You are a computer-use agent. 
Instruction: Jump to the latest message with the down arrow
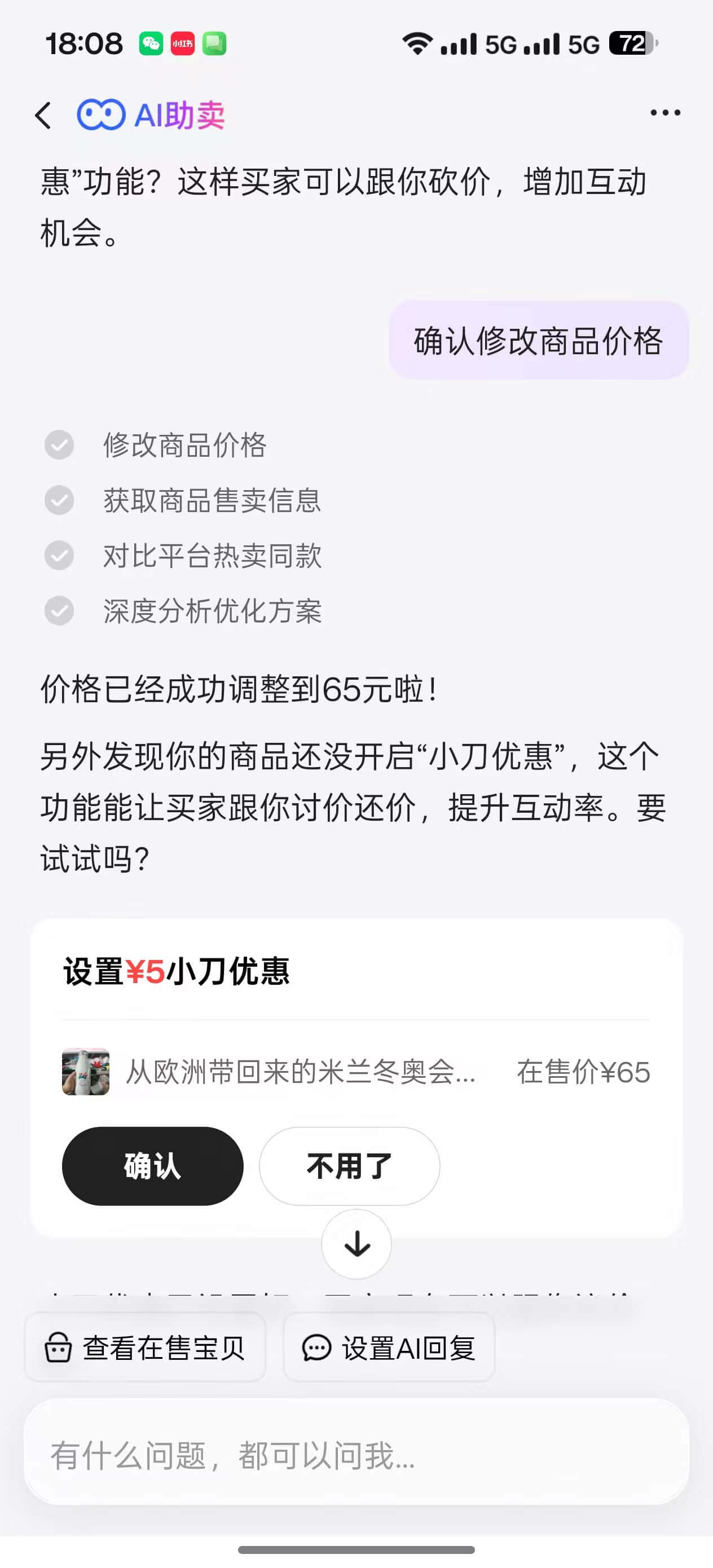tap(356, 1244)
